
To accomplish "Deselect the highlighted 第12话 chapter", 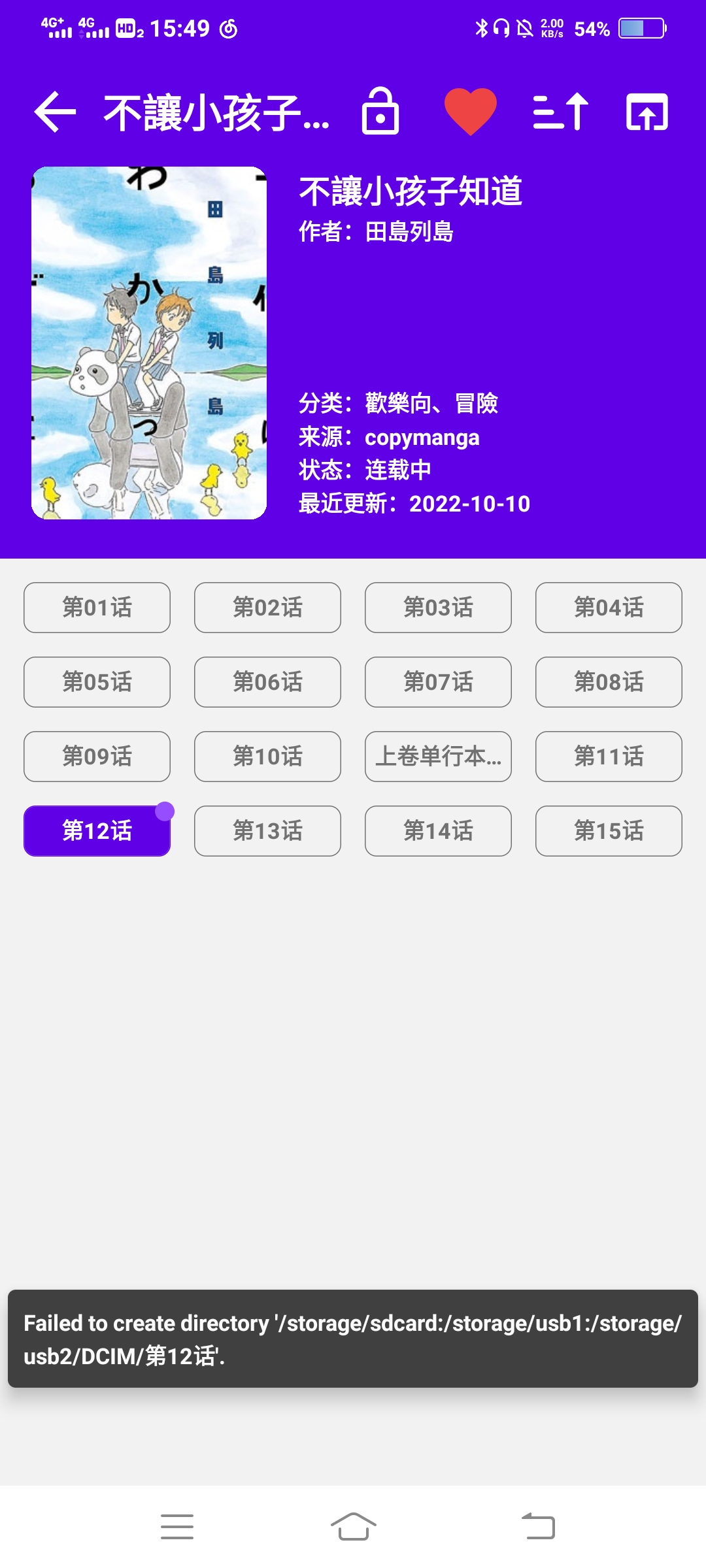I will [97, 830].
